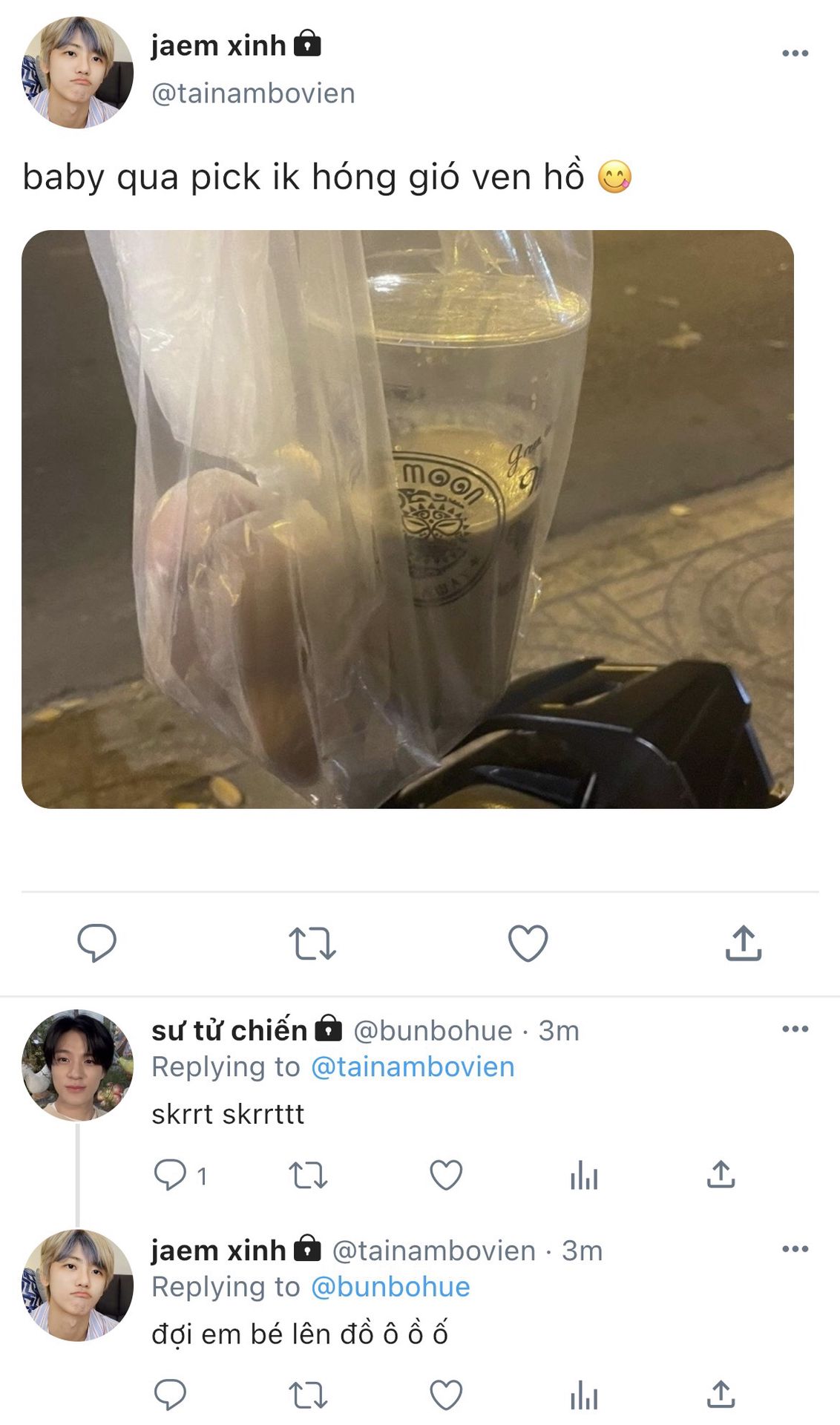Share the "skrrt skrrttt" reply
840x1425 pixels.
pyautogui.click(x=721, y=1175)
